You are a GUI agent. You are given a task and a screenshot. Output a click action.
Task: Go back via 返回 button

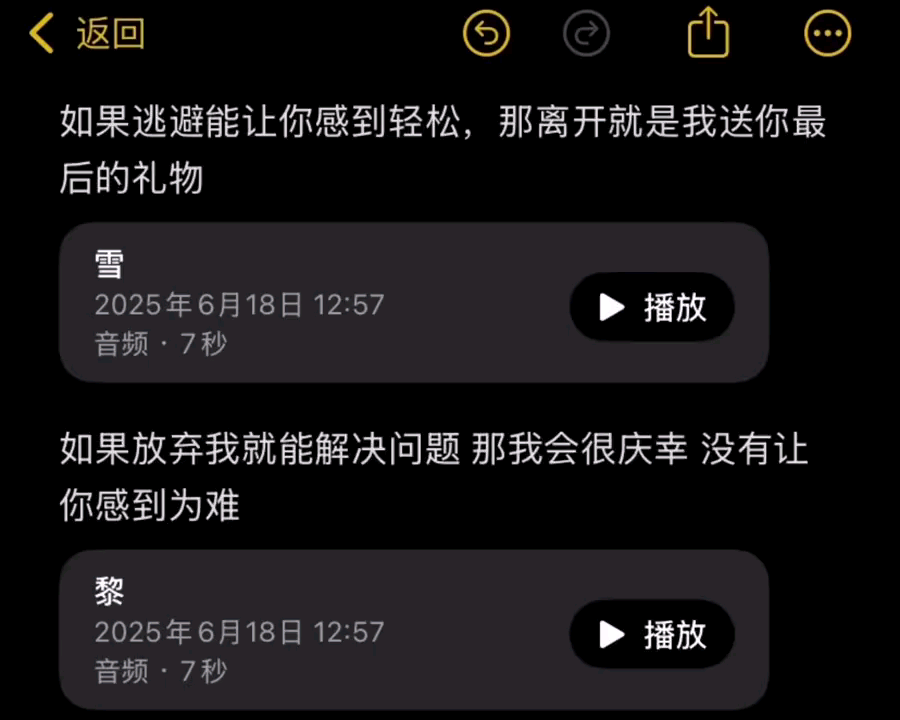(x=86, y=34)
